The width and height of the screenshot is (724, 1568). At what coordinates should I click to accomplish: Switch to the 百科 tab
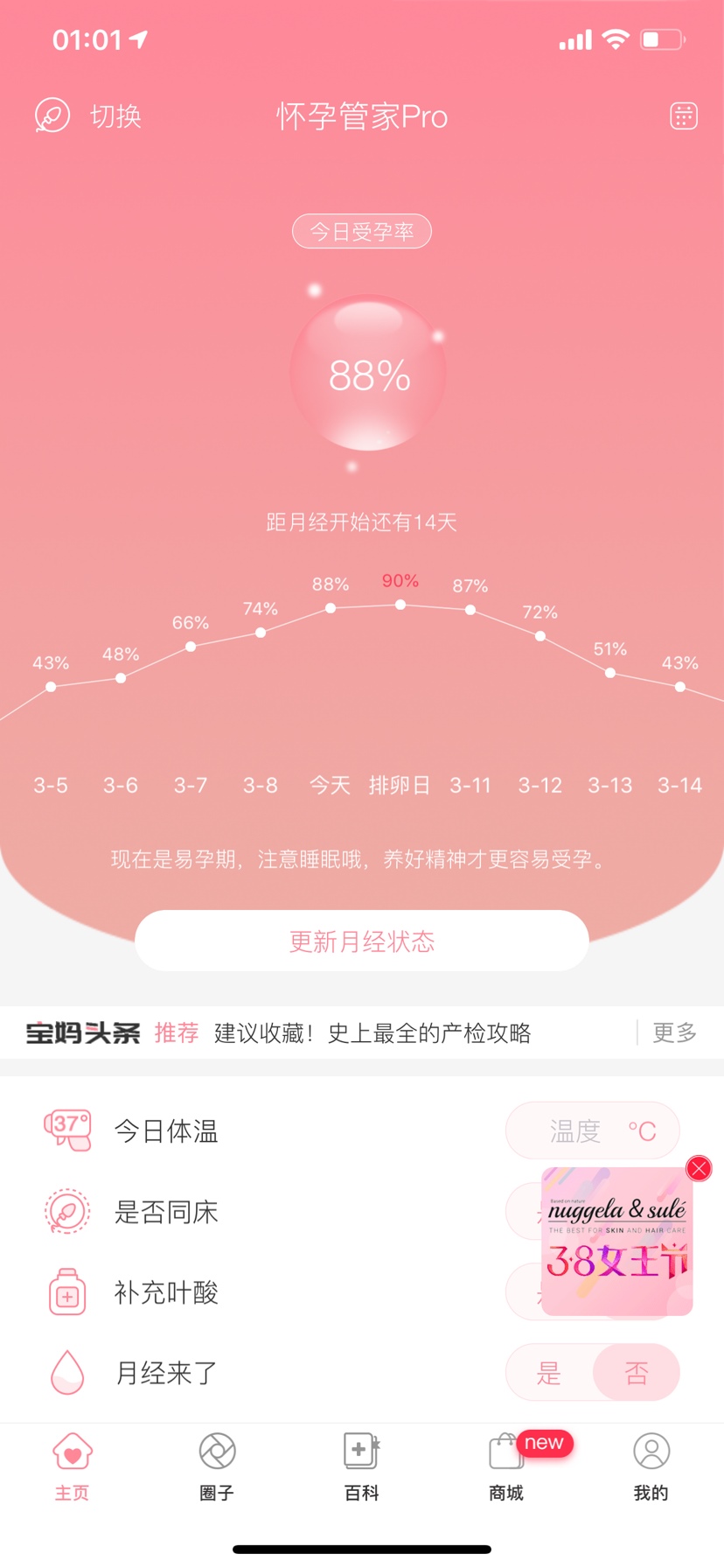click(361, 1465)
